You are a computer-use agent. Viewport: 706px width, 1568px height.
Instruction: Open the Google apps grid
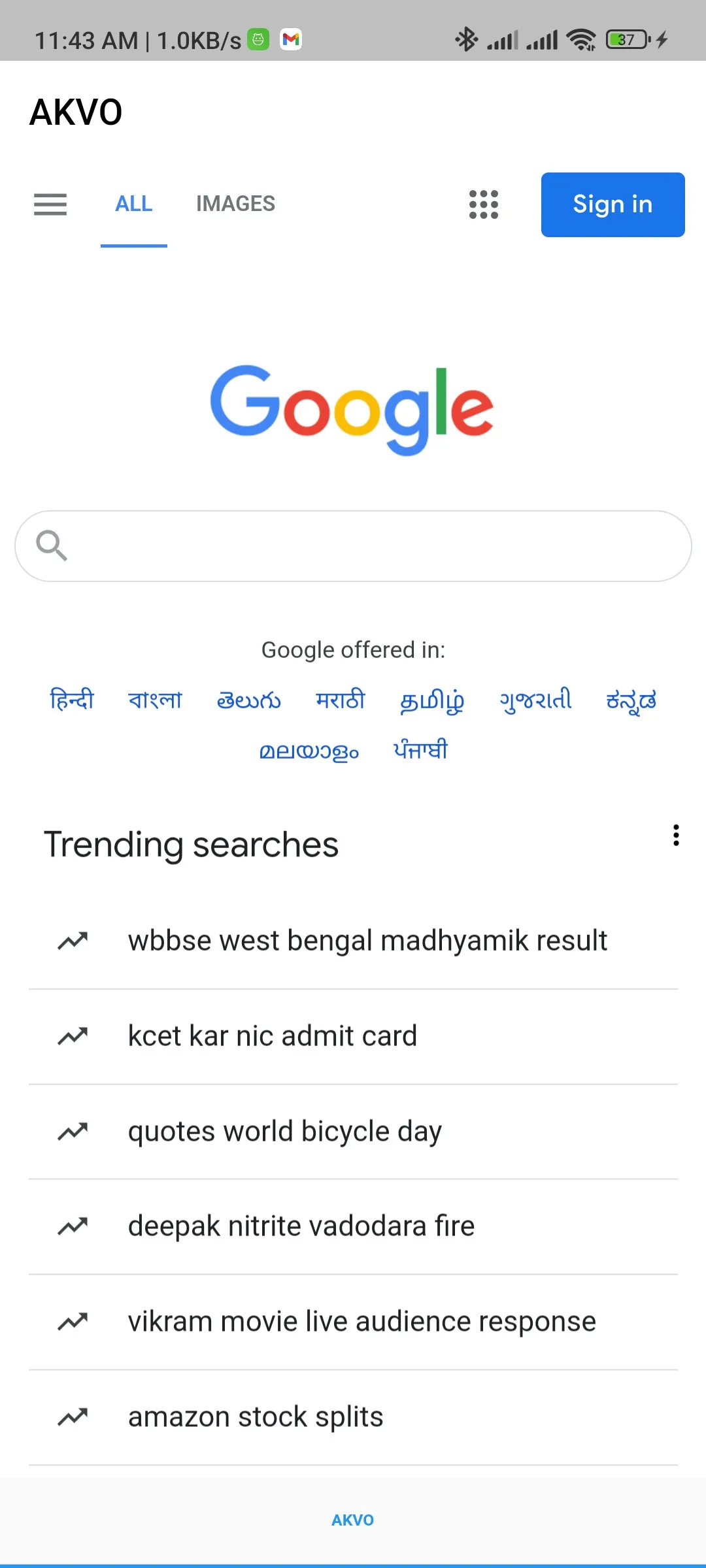pos(484,204)
